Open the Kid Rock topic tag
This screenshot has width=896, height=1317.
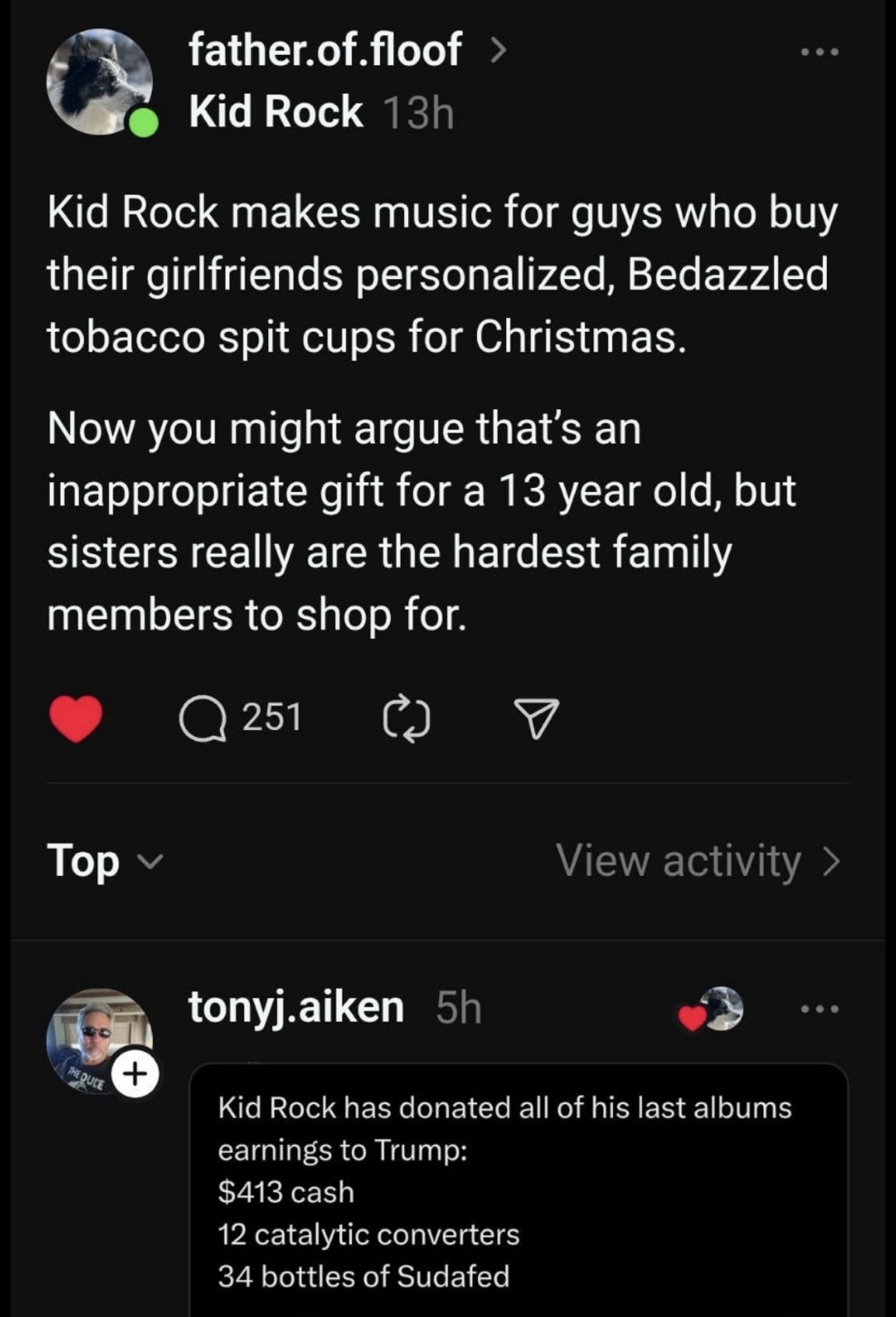276,112
